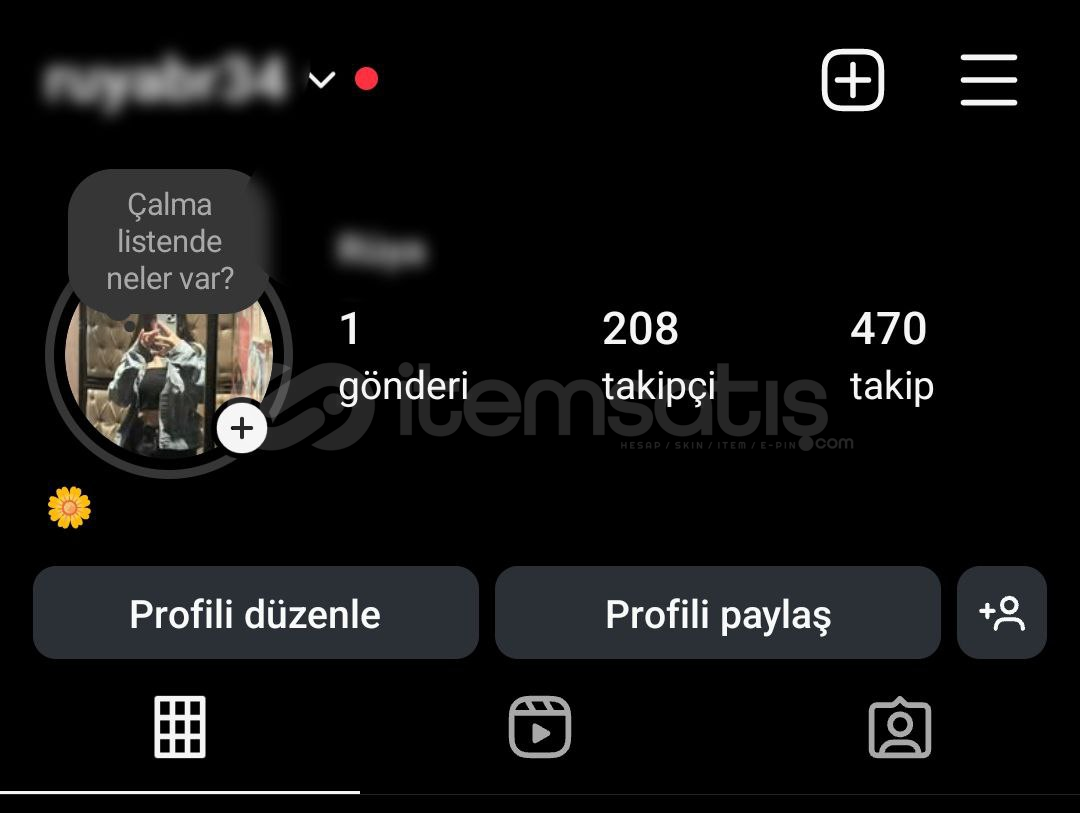Screen dimensions: 1080x813
Task: Add a story via the profile photo plus
Action: coord(242,429)
